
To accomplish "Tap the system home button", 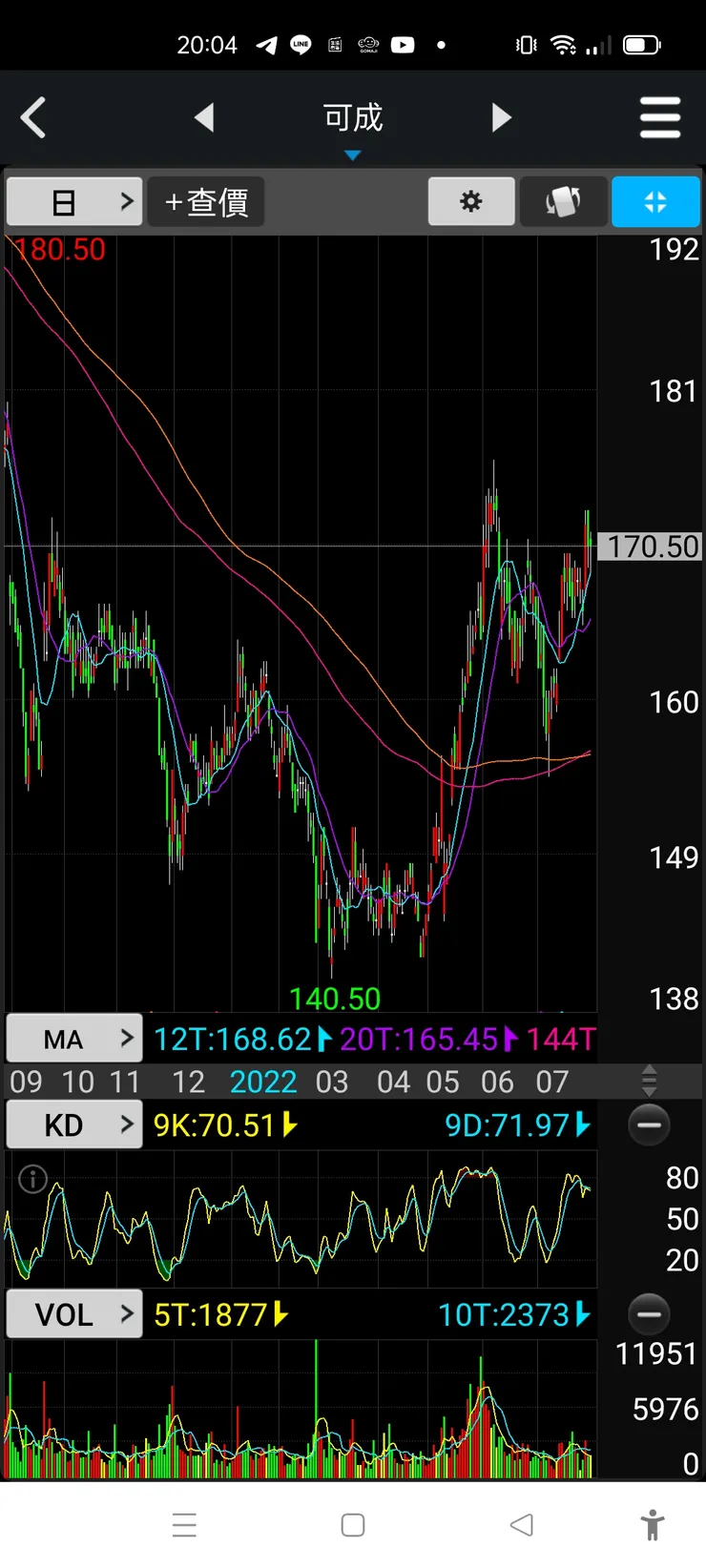I will click(353, 1525).
